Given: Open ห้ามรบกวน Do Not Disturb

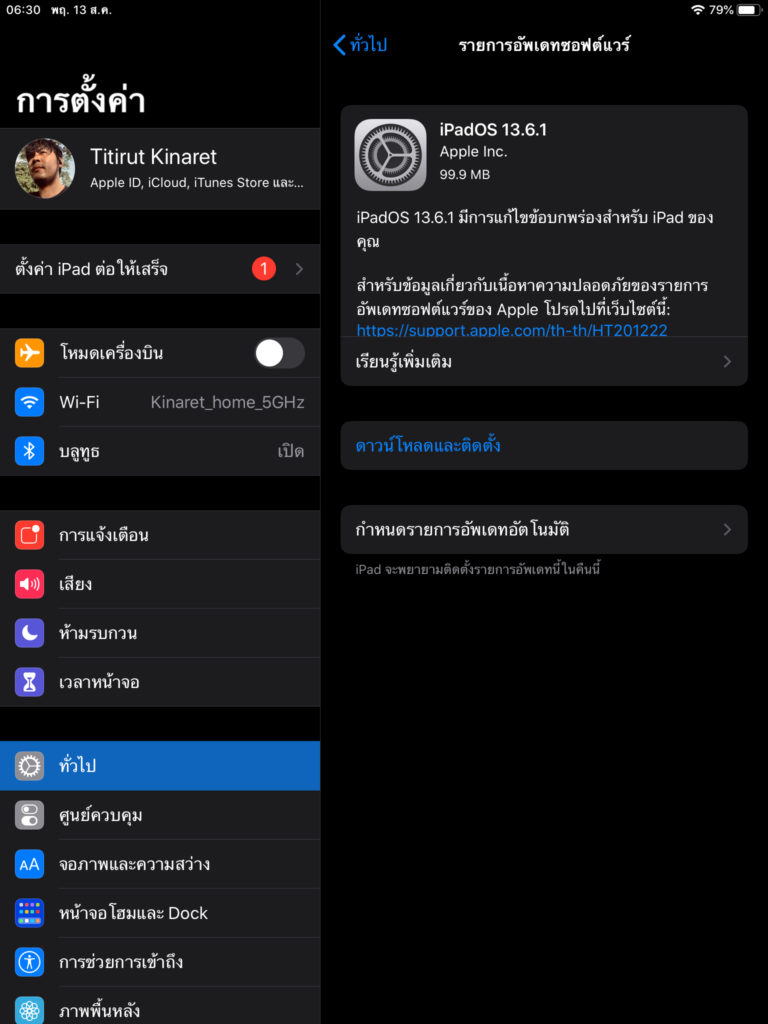Looking at the screenshot, I should 160,633.
